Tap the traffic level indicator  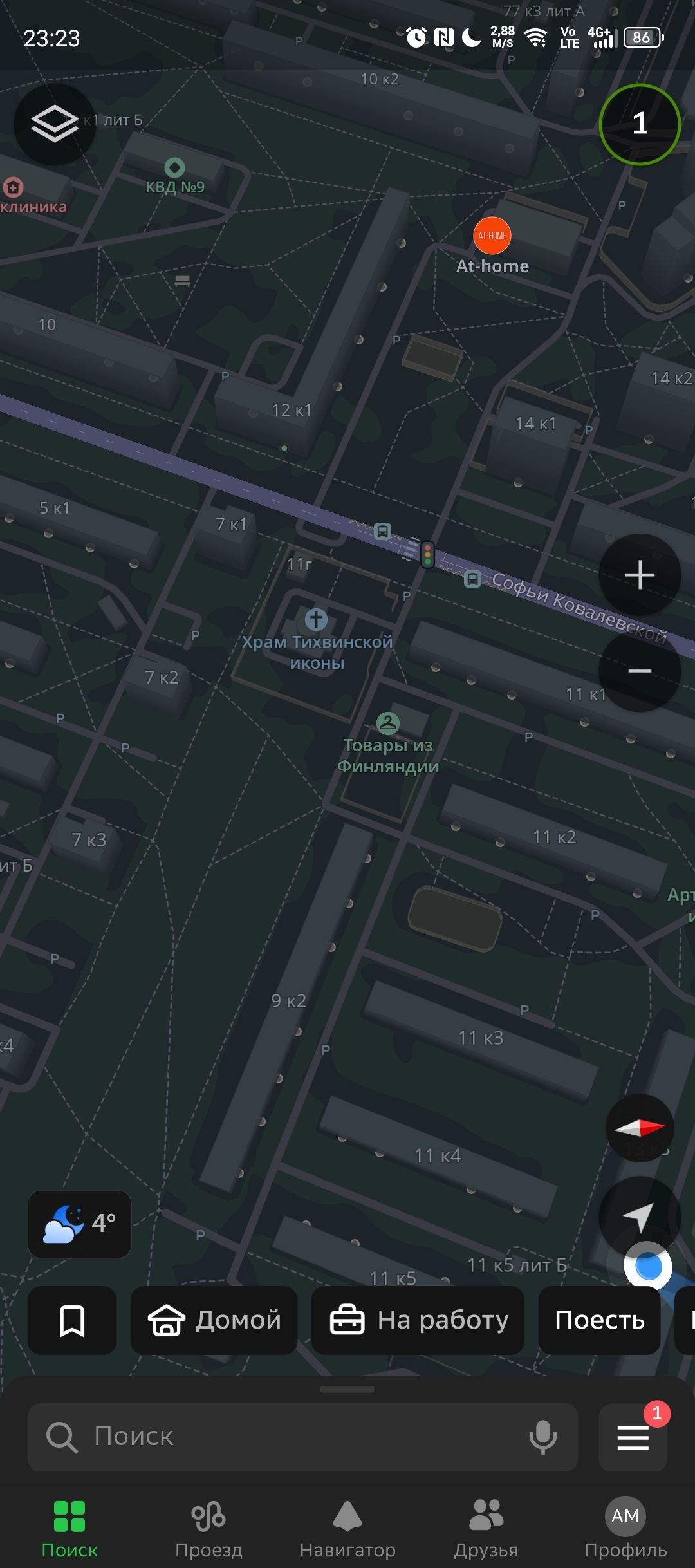pyautogui.click(x=639, y=124)
